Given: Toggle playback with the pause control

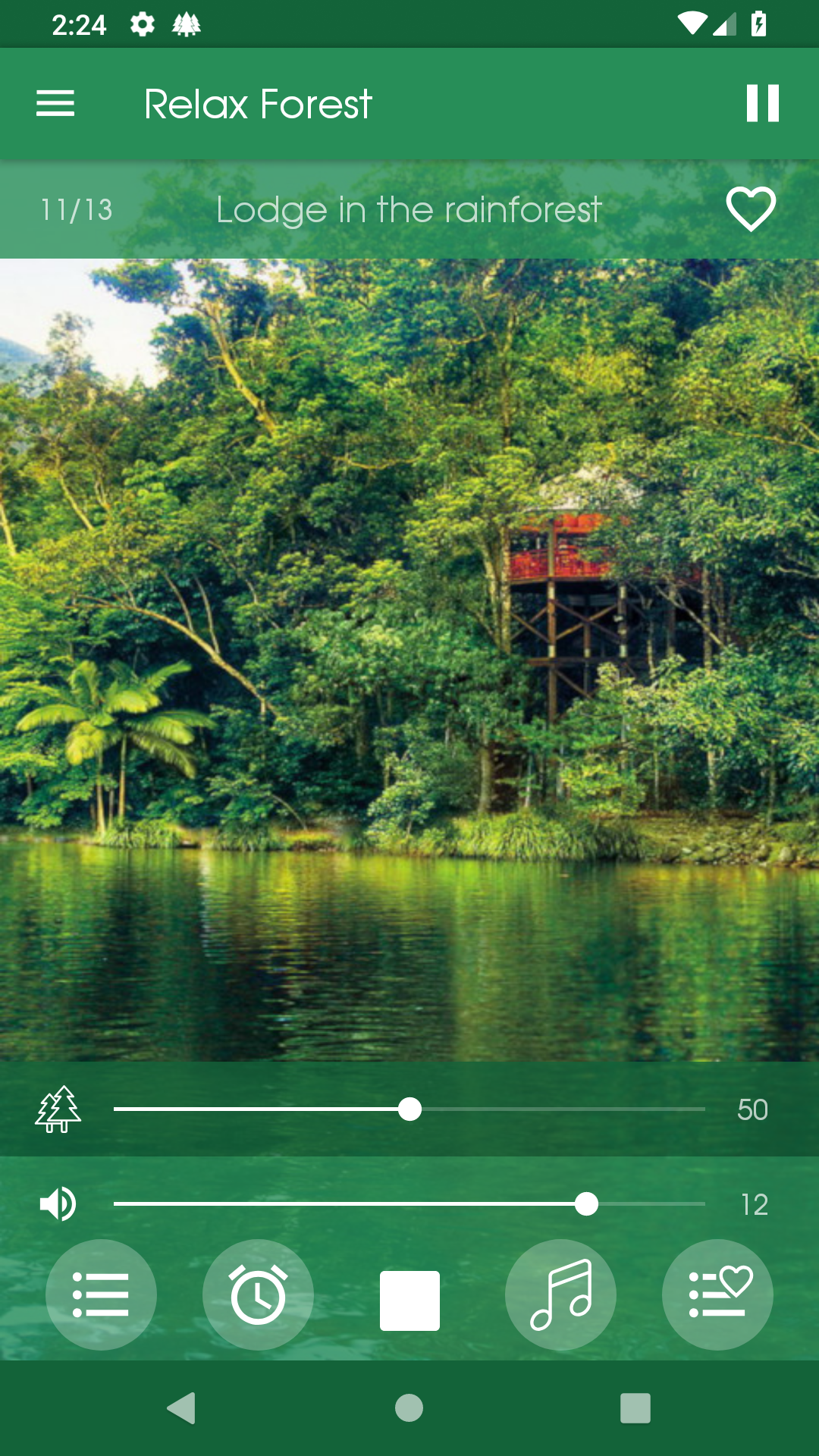Looking at the screenshot, I should pyautogui.click(x=763, y=103).
